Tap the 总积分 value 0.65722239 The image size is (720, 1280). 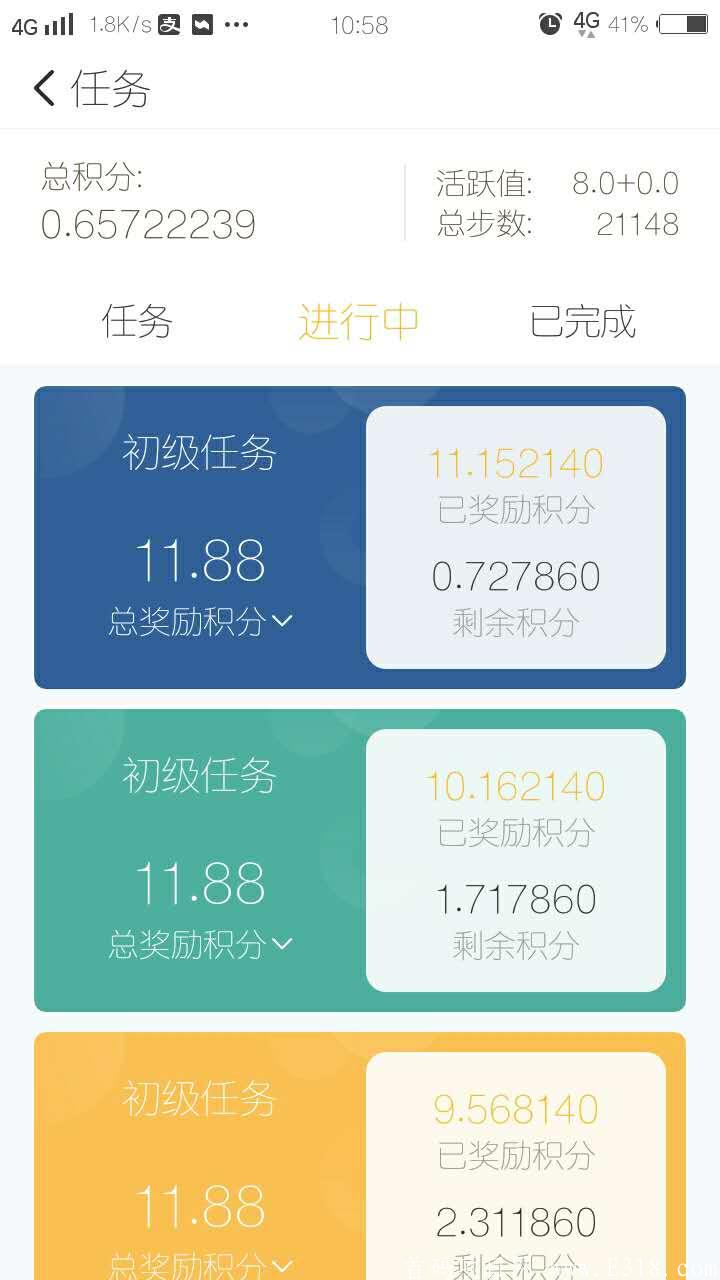click(x=147, y=224)
